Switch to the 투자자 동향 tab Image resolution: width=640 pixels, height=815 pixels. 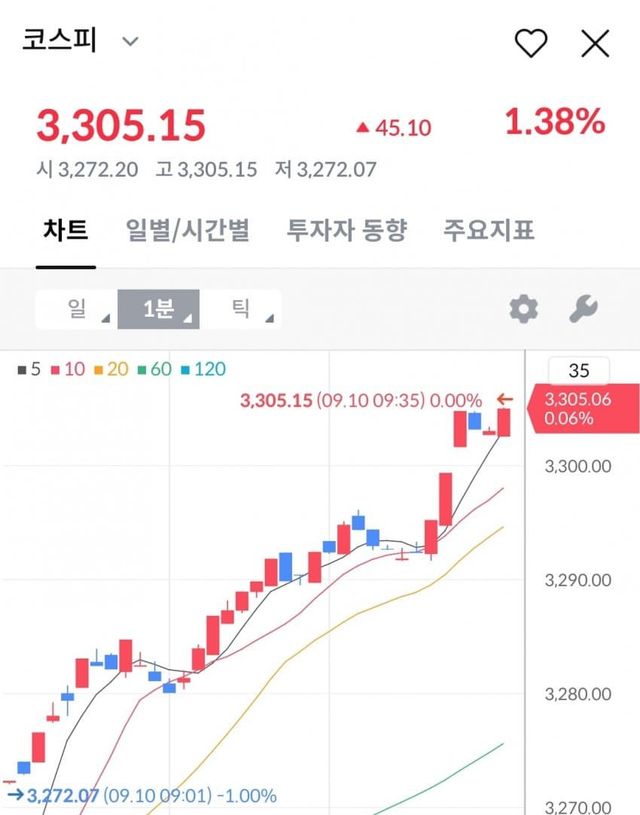(x=347, y=231)
